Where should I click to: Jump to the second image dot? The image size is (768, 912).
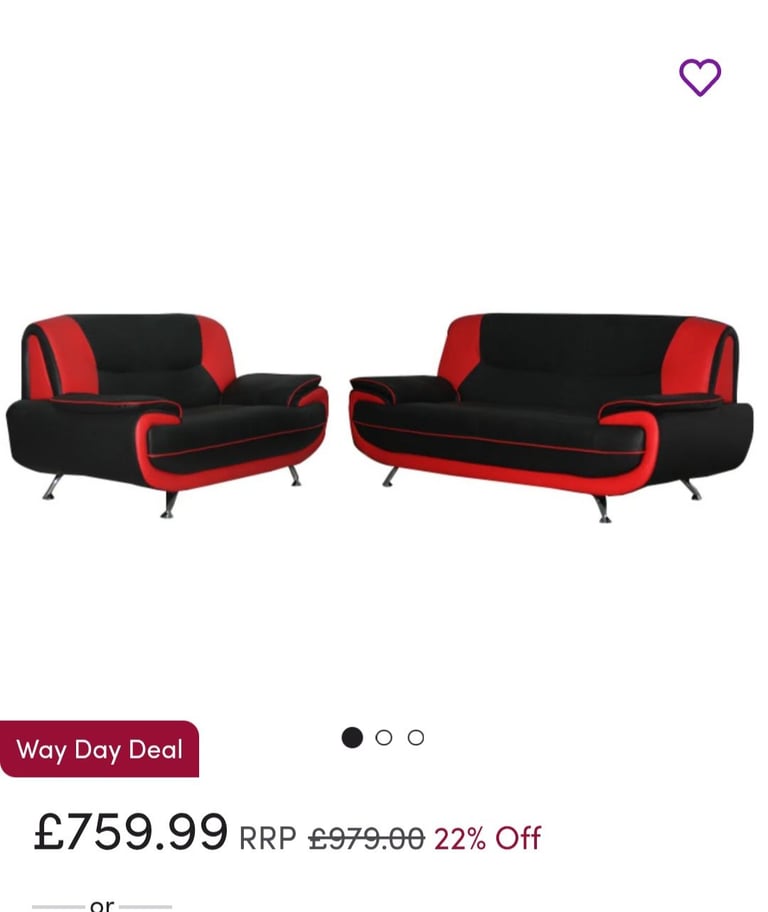click(x=384, y=738)
